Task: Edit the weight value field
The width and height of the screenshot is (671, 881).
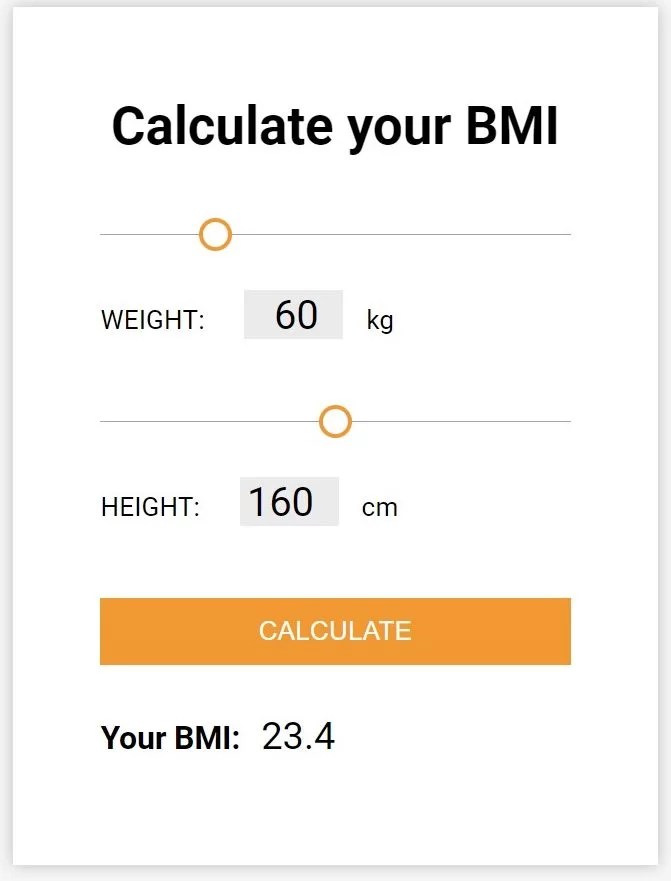Action: coord(294,315)
